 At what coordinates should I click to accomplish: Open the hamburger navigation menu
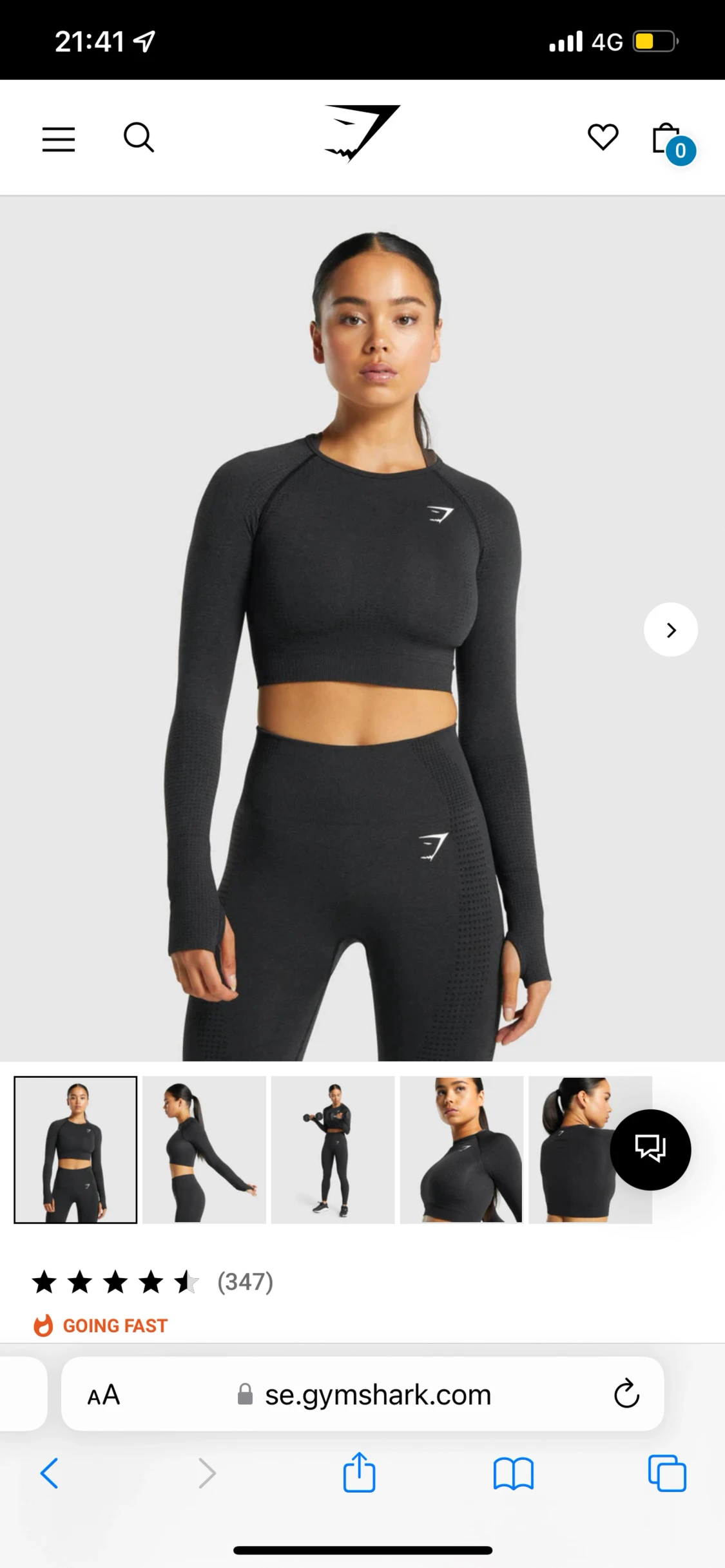[58, 137]
